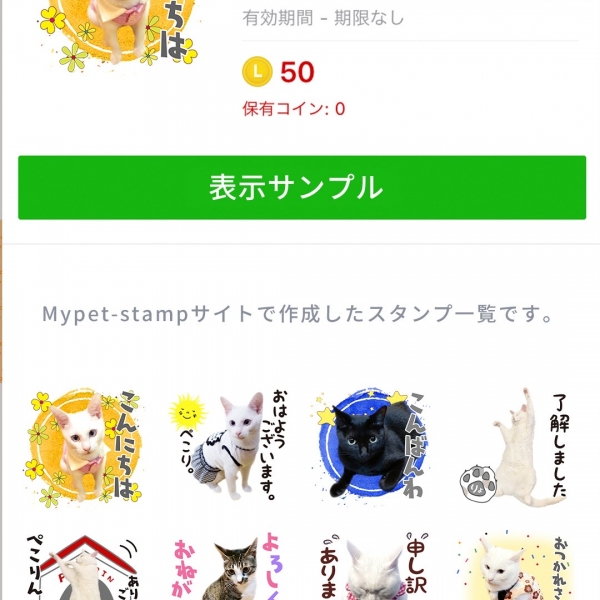Preview the 申し訳 apology sticker
Image resolution: width=600 pixels, height=600 pixels.
(372, 567)
